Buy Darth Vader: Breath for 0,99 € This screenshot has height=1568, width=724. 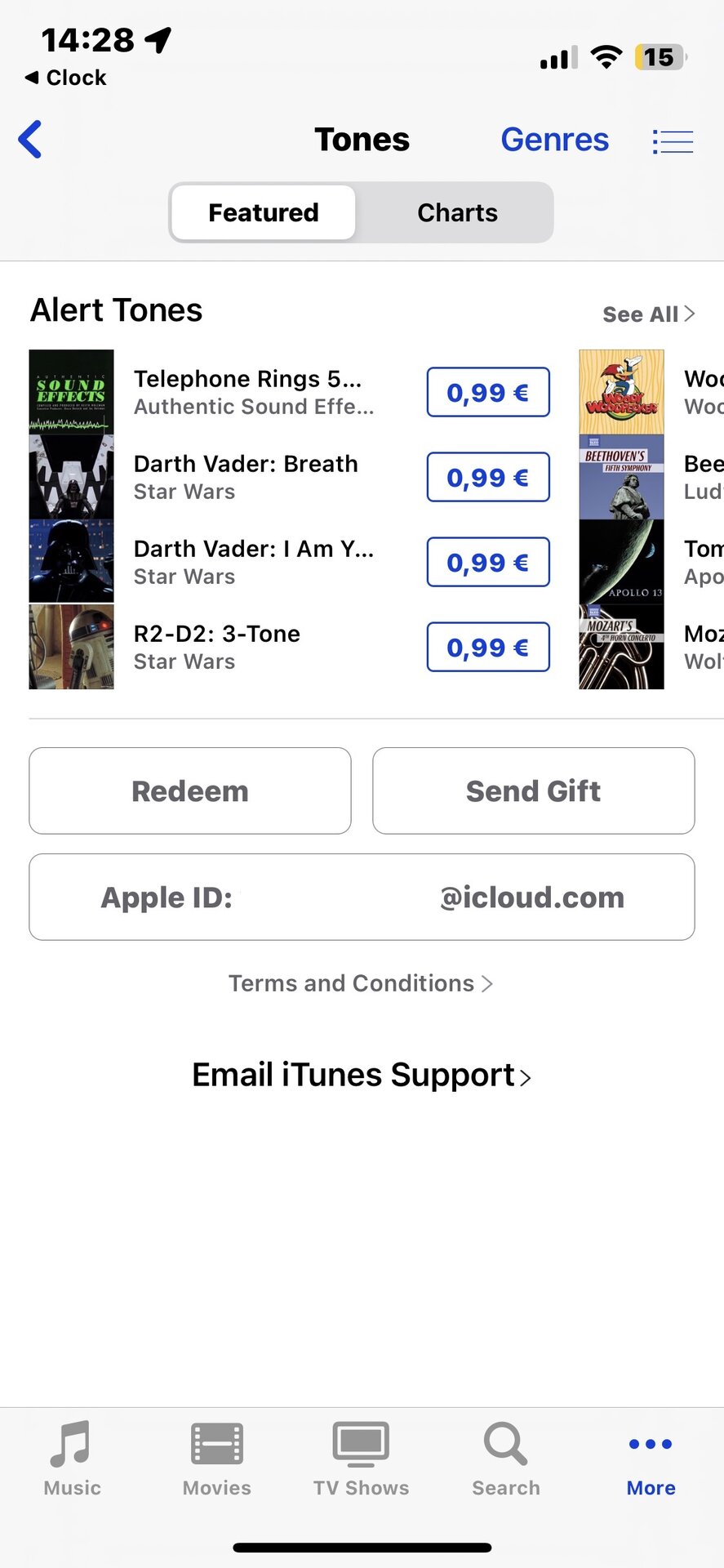pos(487,478)
